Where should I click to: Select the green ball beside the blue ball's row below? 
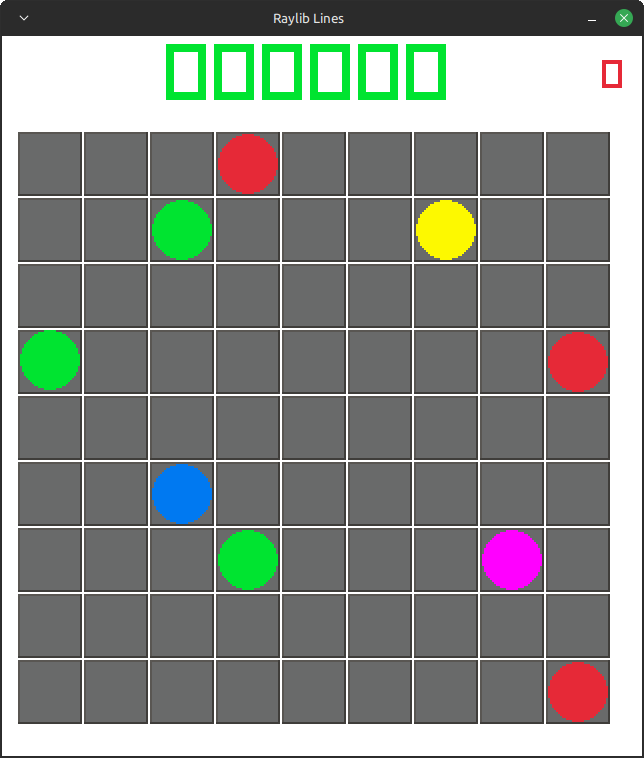248,560
